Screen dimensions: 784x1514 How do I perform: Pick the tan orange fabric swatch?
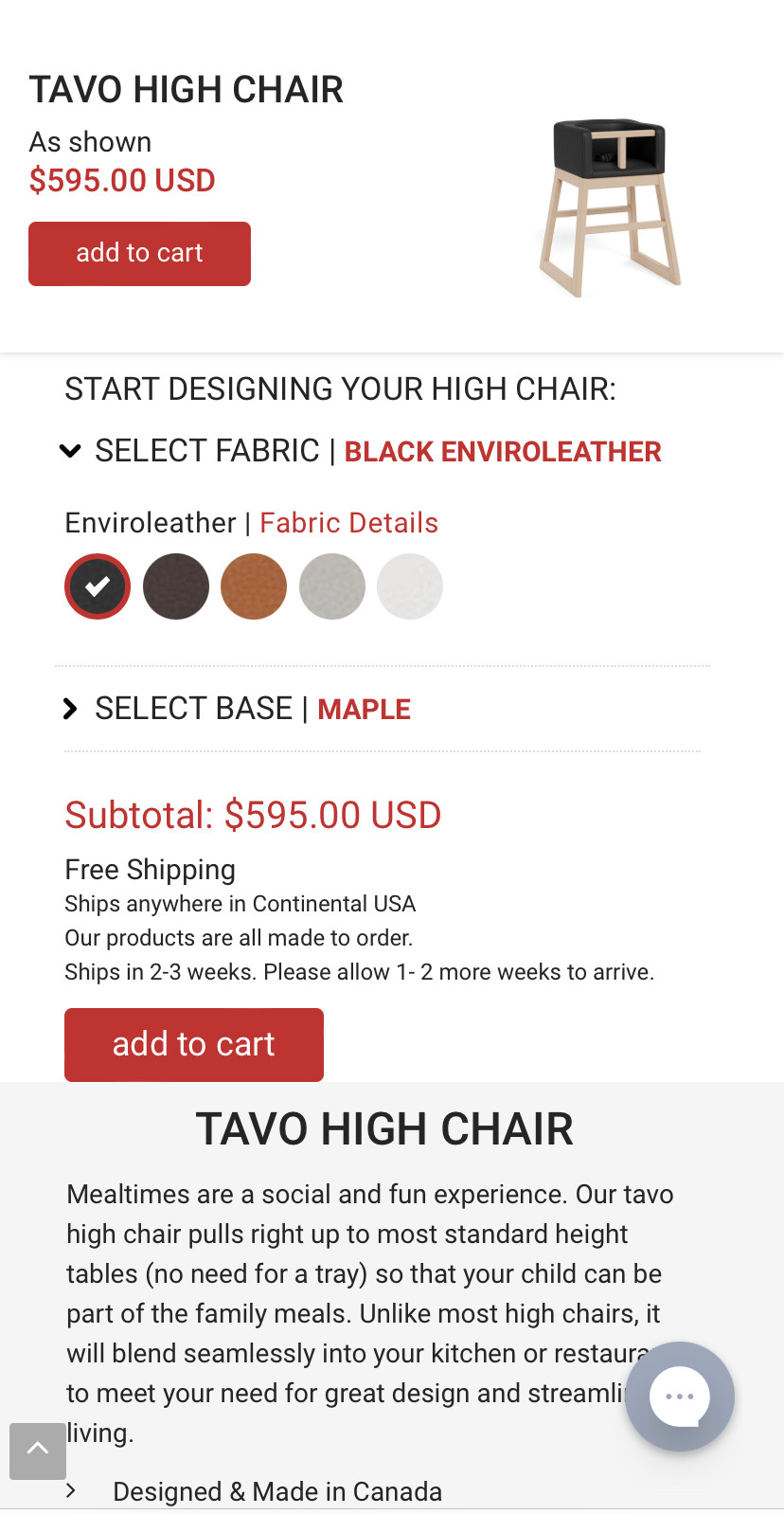(x=254, y=586)
